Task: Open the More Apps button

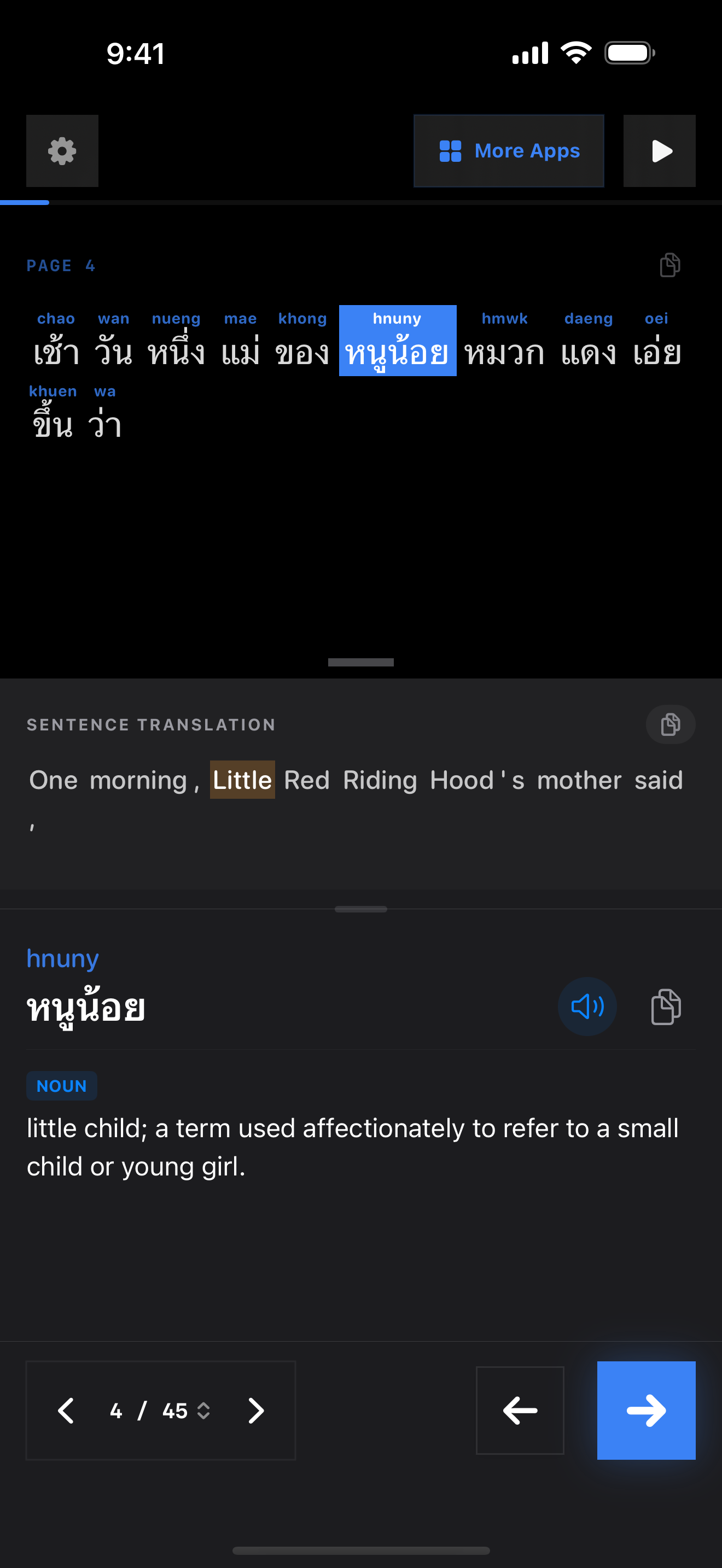Action: (508, 151)
